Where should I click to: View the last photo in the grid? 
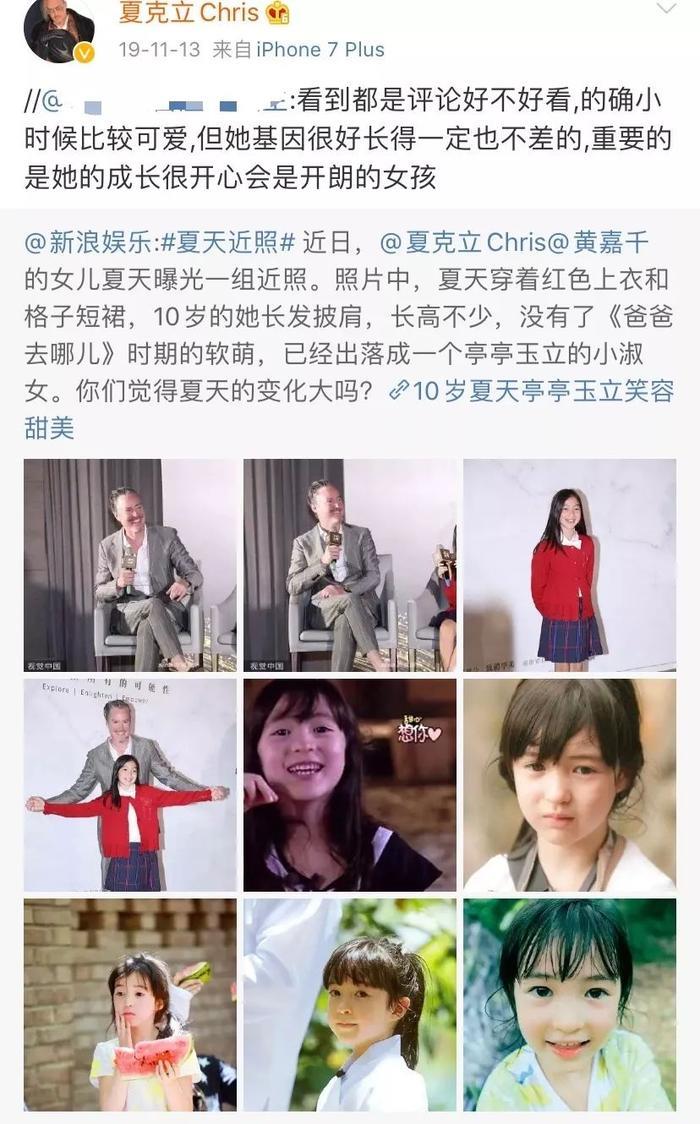coord(569,1004)
